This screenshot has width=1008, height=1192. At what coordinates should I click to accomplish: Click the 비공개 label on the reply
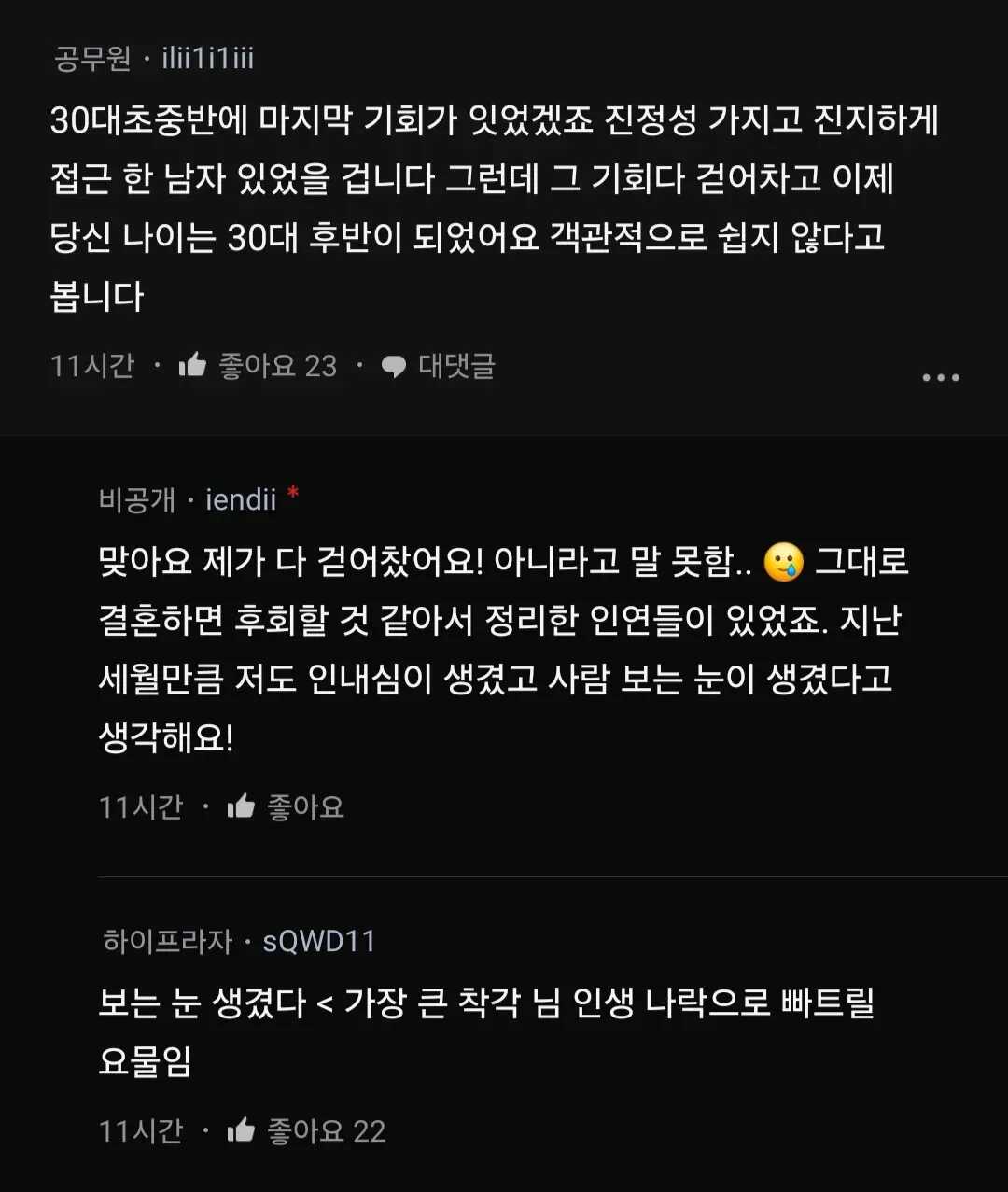[136, 499]
